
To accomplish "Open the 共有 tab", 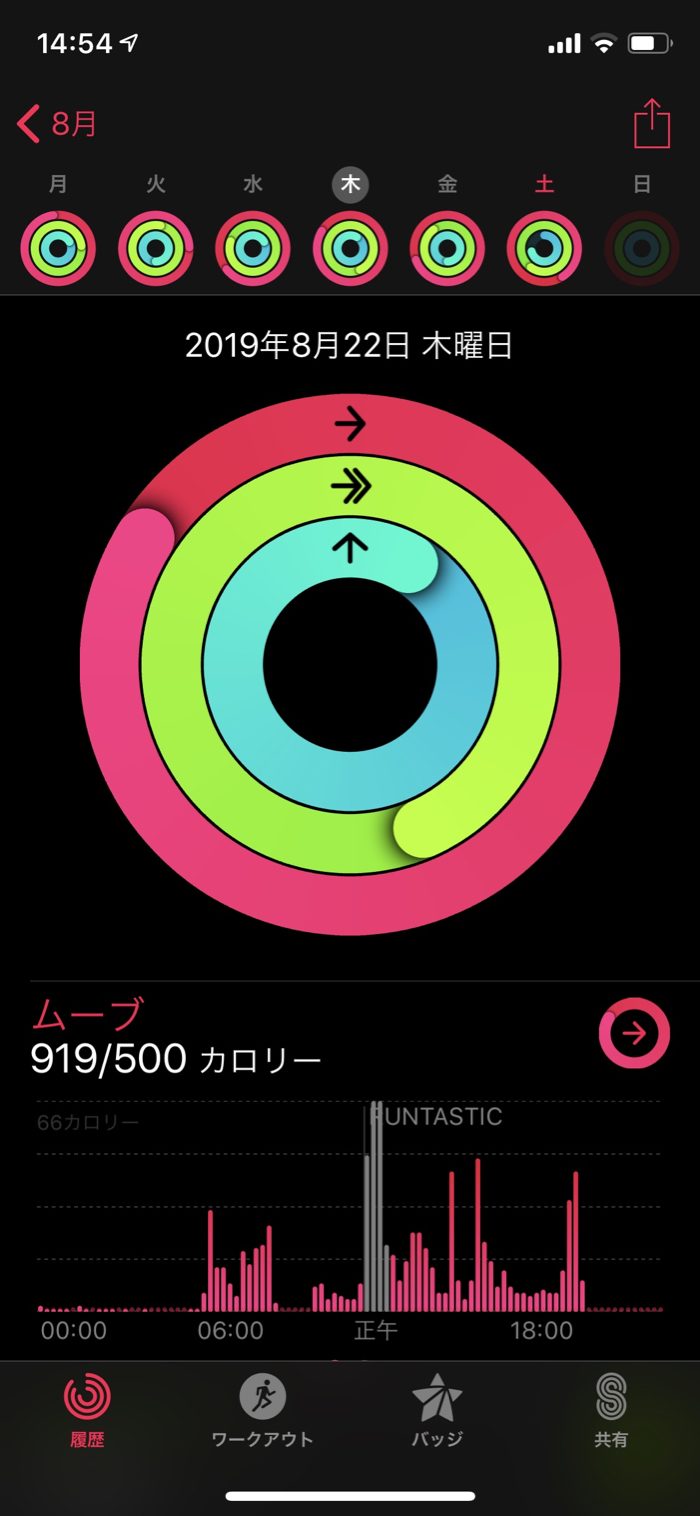I will (611, 1410).
